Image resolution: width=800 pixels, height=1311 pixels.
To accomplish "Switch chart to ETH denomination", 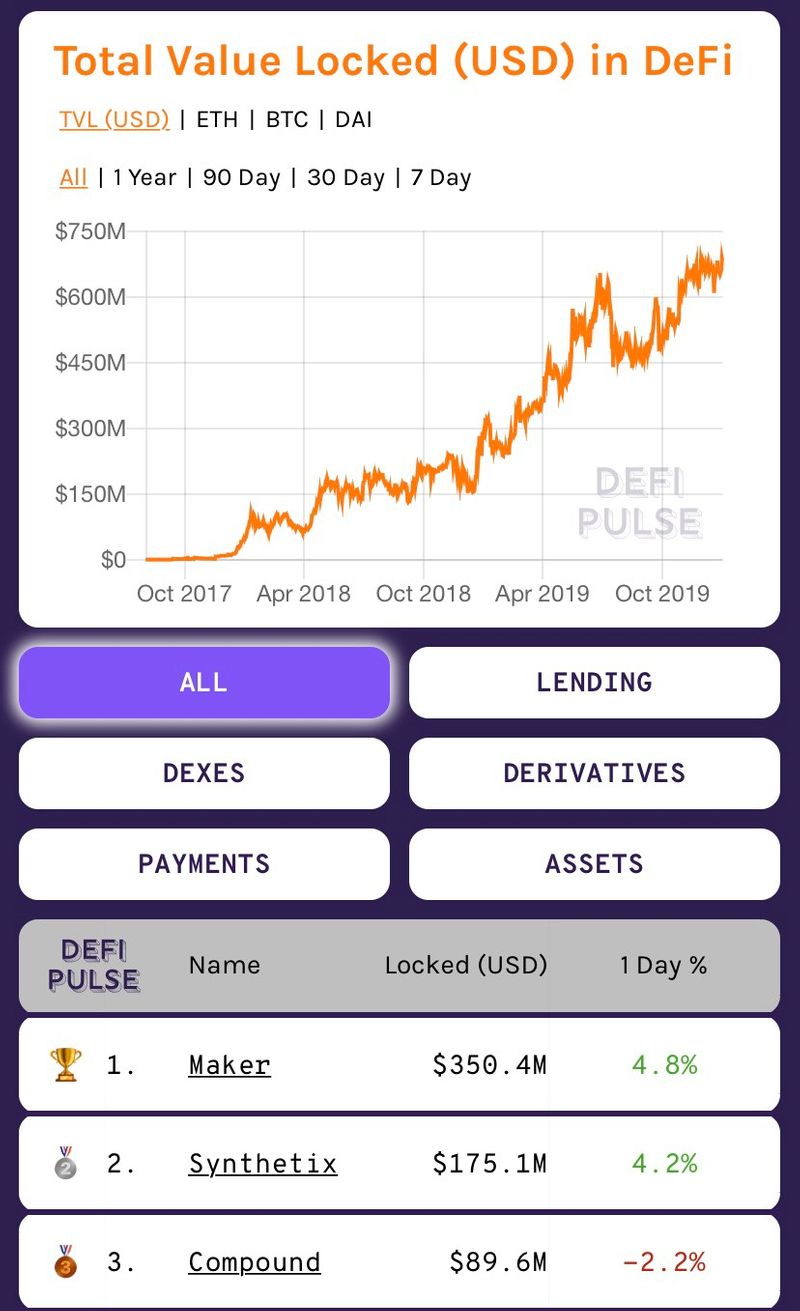I will [x=217, y=120].
